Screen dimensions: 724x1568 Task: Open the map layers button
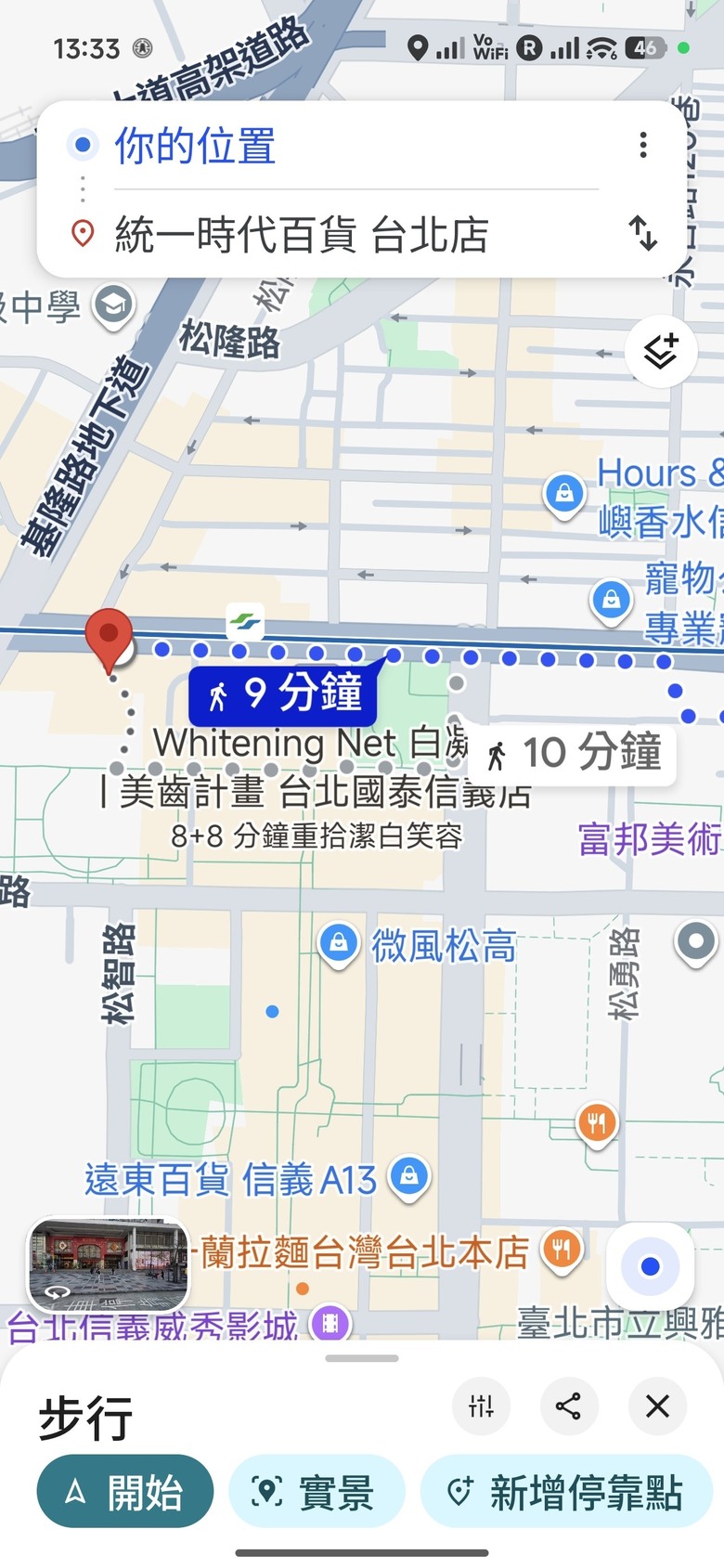click(x=661, y=352)
